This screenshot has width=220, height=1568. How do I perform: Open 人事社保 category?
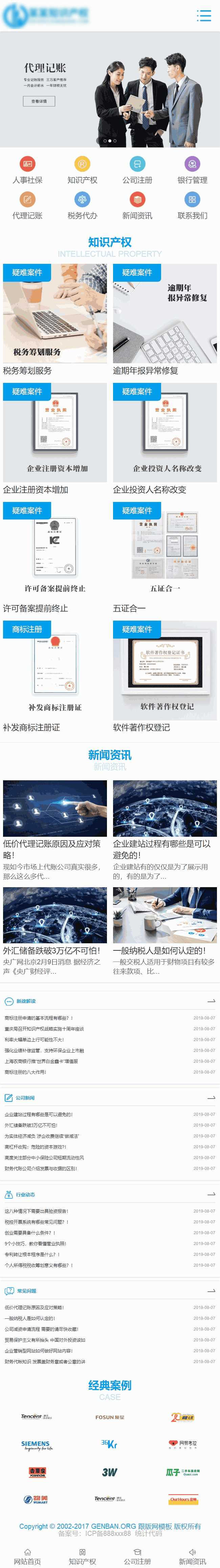(27, 170)
